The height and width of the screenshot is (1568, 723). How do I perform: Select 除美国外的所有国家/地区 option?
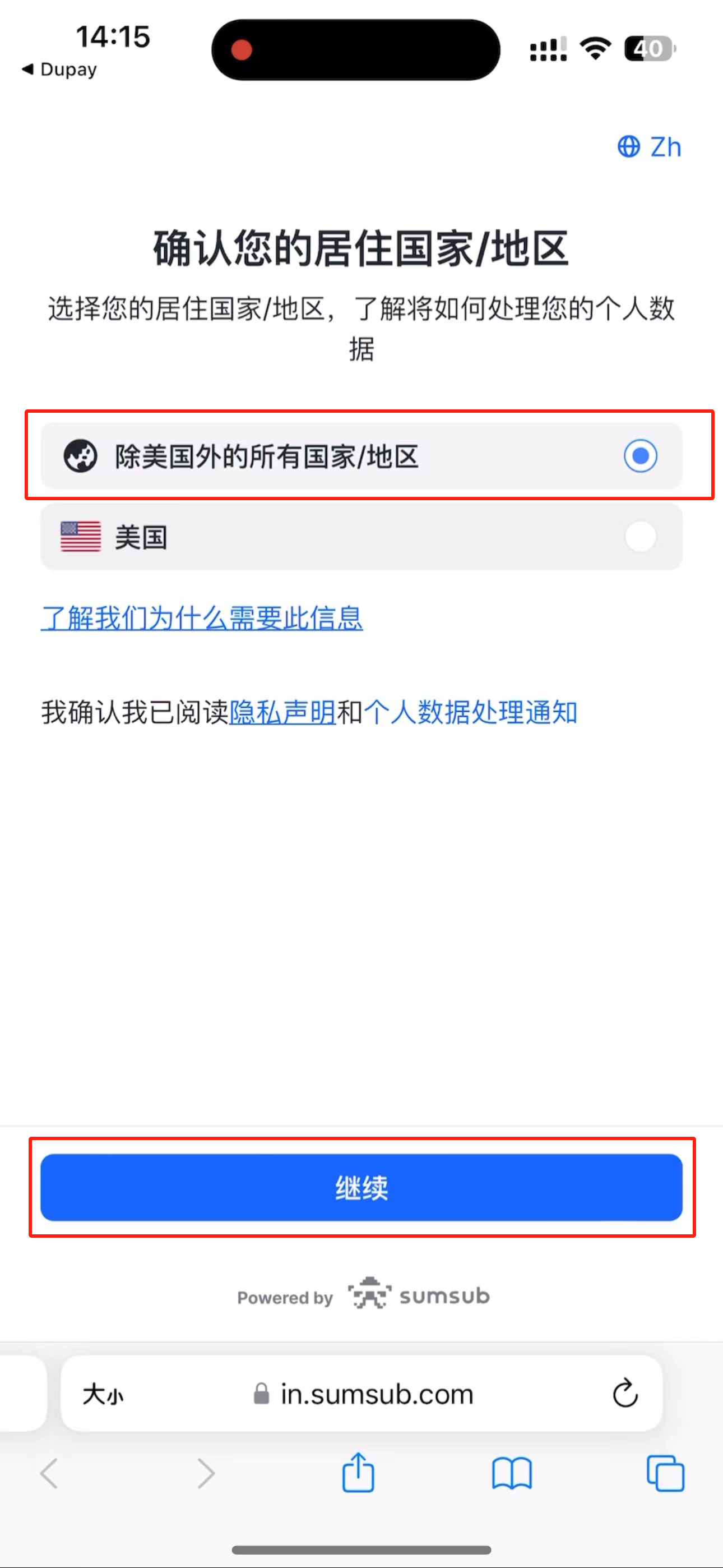361,456
